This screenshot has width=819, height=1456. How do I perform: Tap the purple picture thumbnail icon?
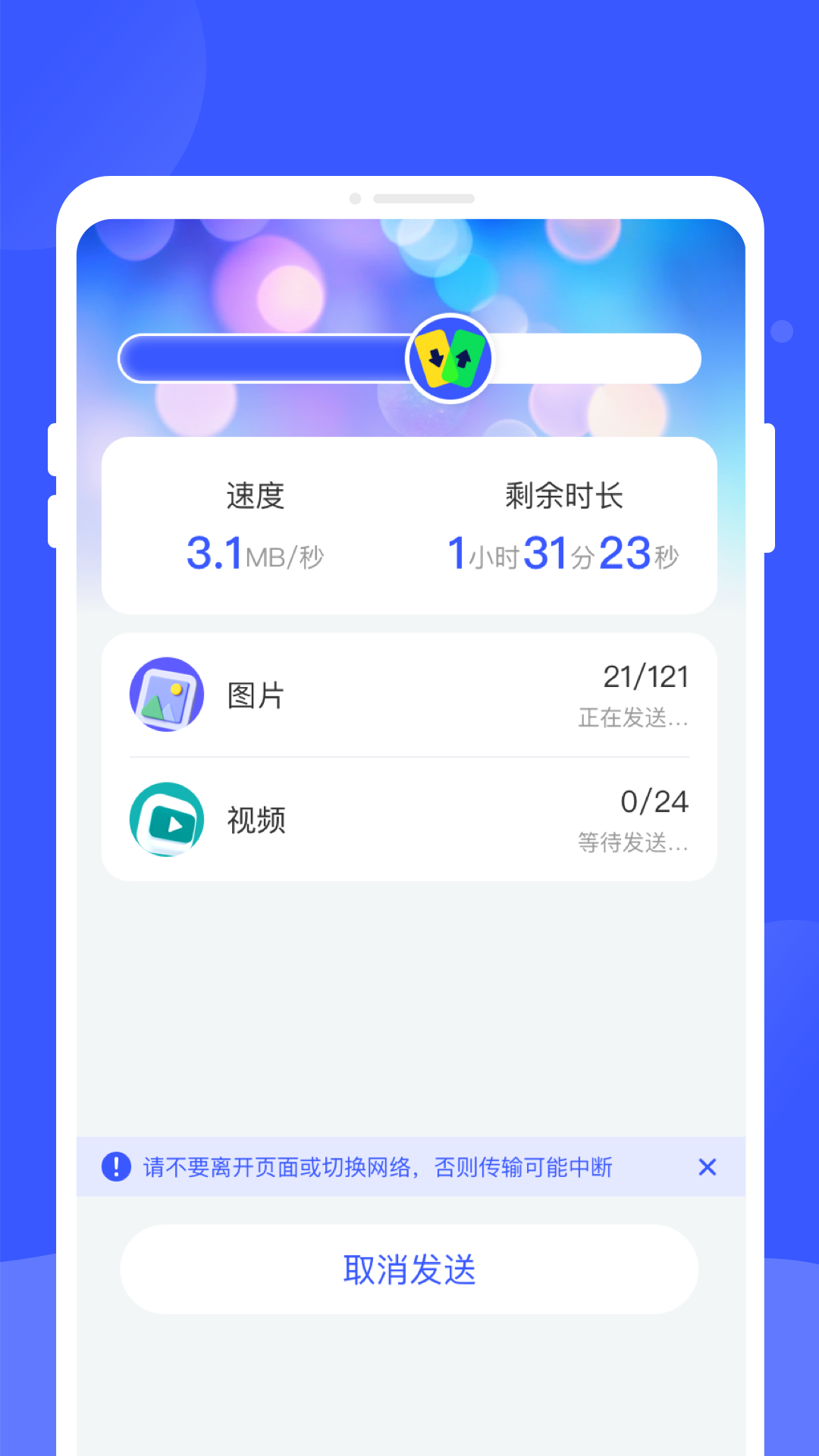click(167, 694)
